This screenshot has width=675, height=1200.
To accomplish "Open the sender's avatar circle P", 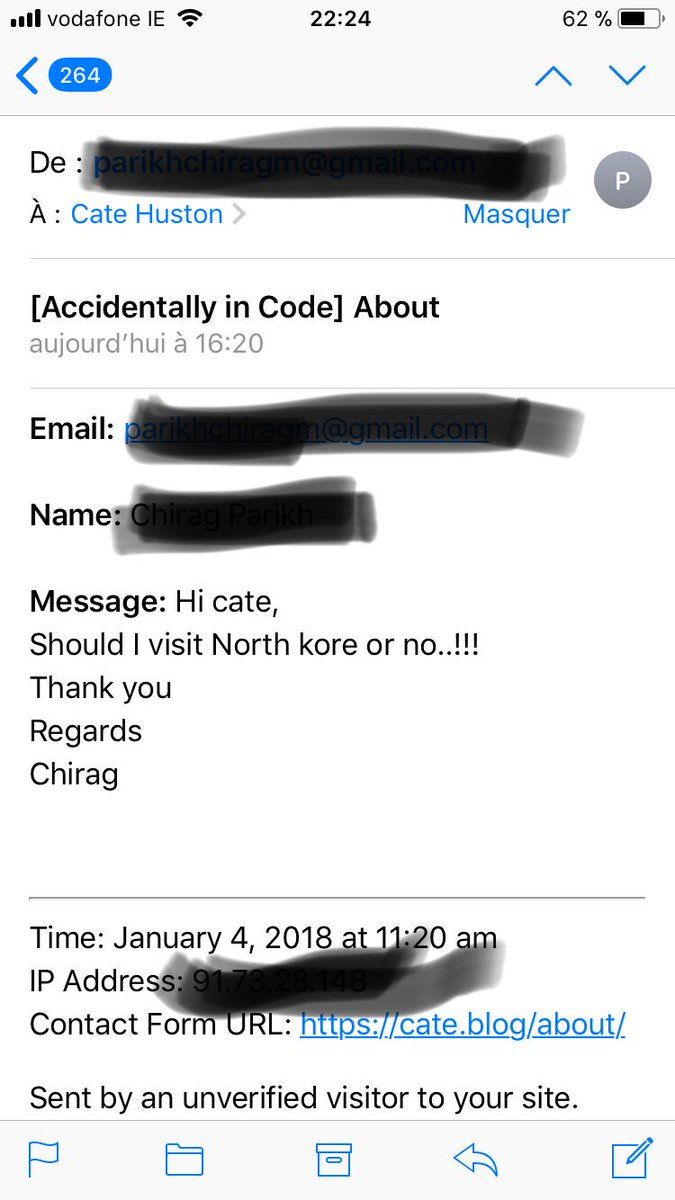I will (622, 181).
